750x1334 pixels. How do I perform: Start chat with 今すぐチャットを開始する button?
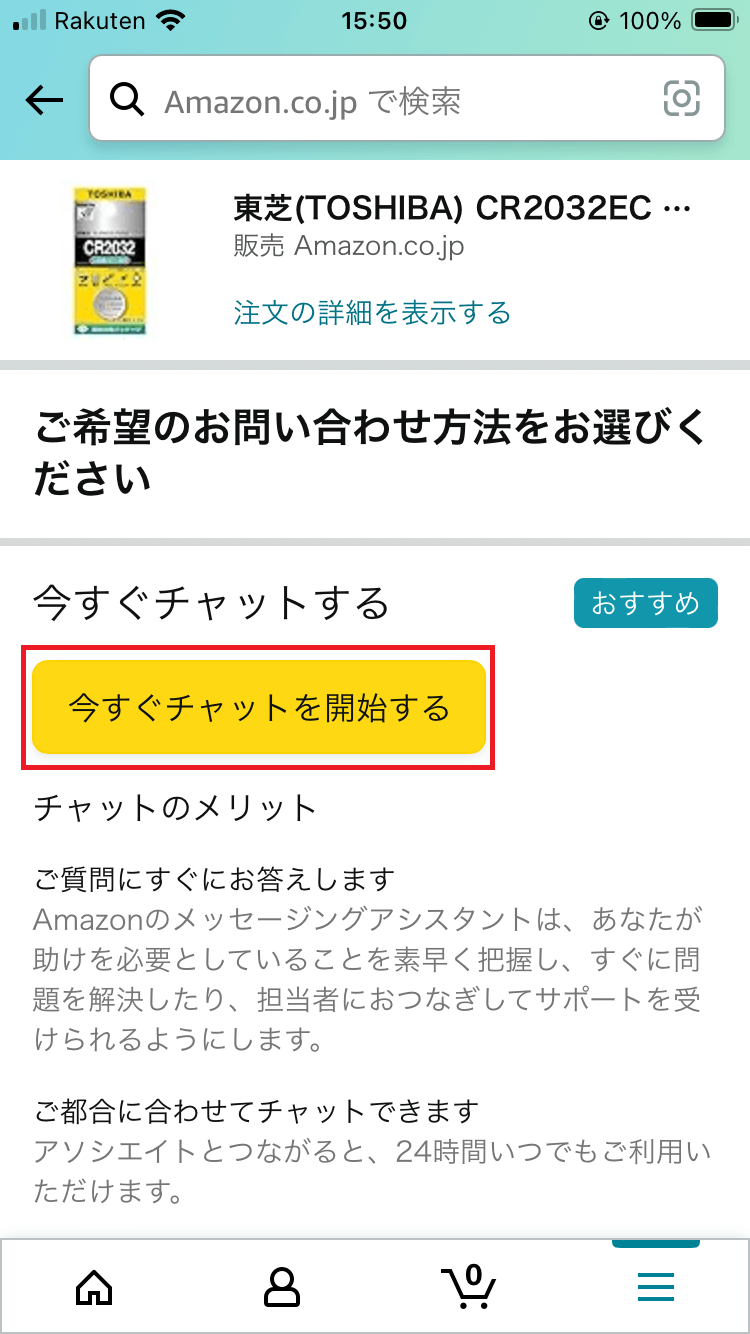[x=258, y=708]
